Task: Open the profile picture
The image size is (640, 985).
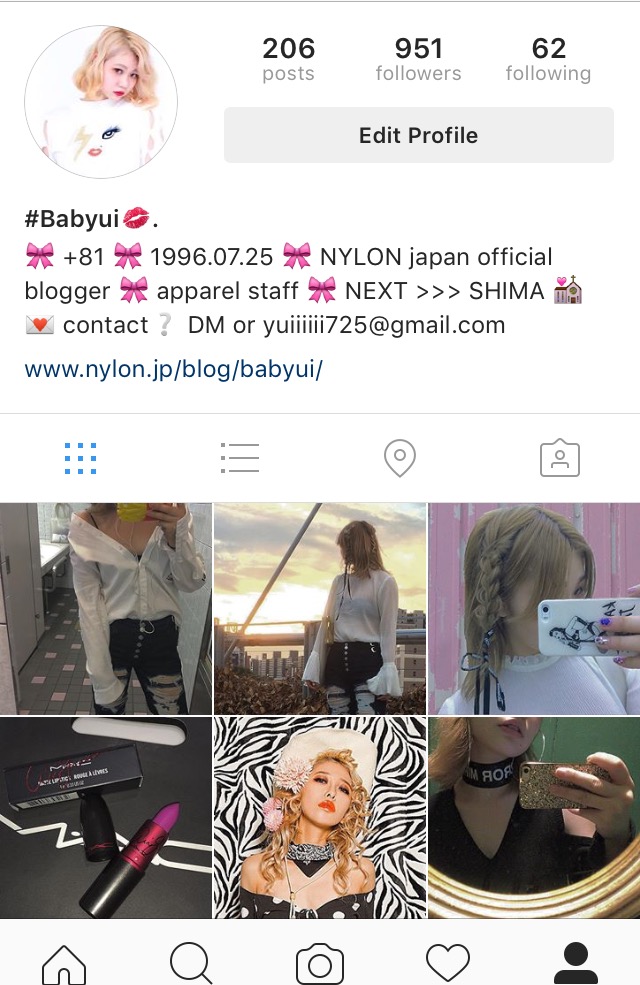Action: pos(101,102)
